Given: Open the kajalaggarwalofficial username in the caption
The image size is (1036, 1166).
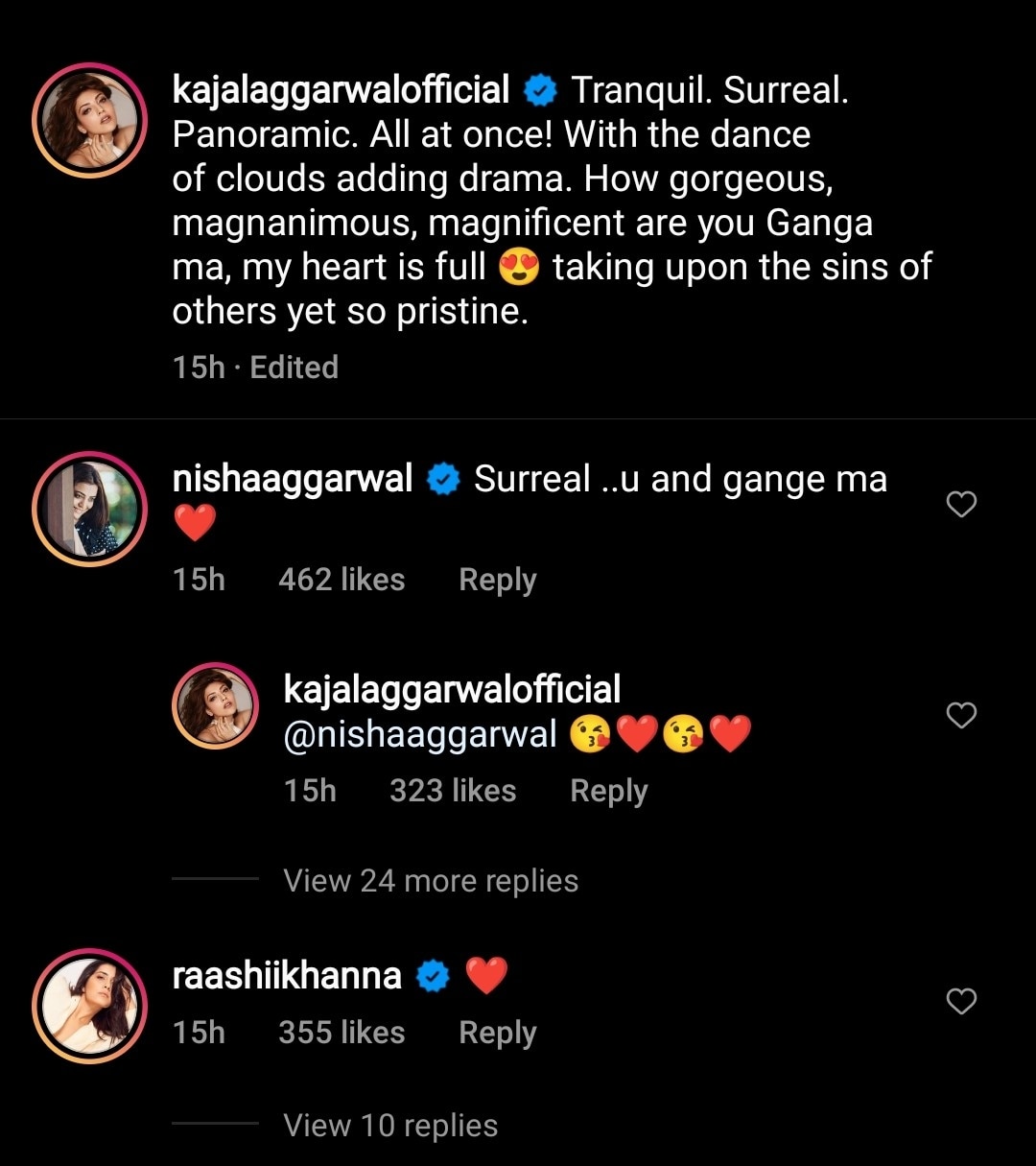Looking at the screenshot, I should pos(341,90).
